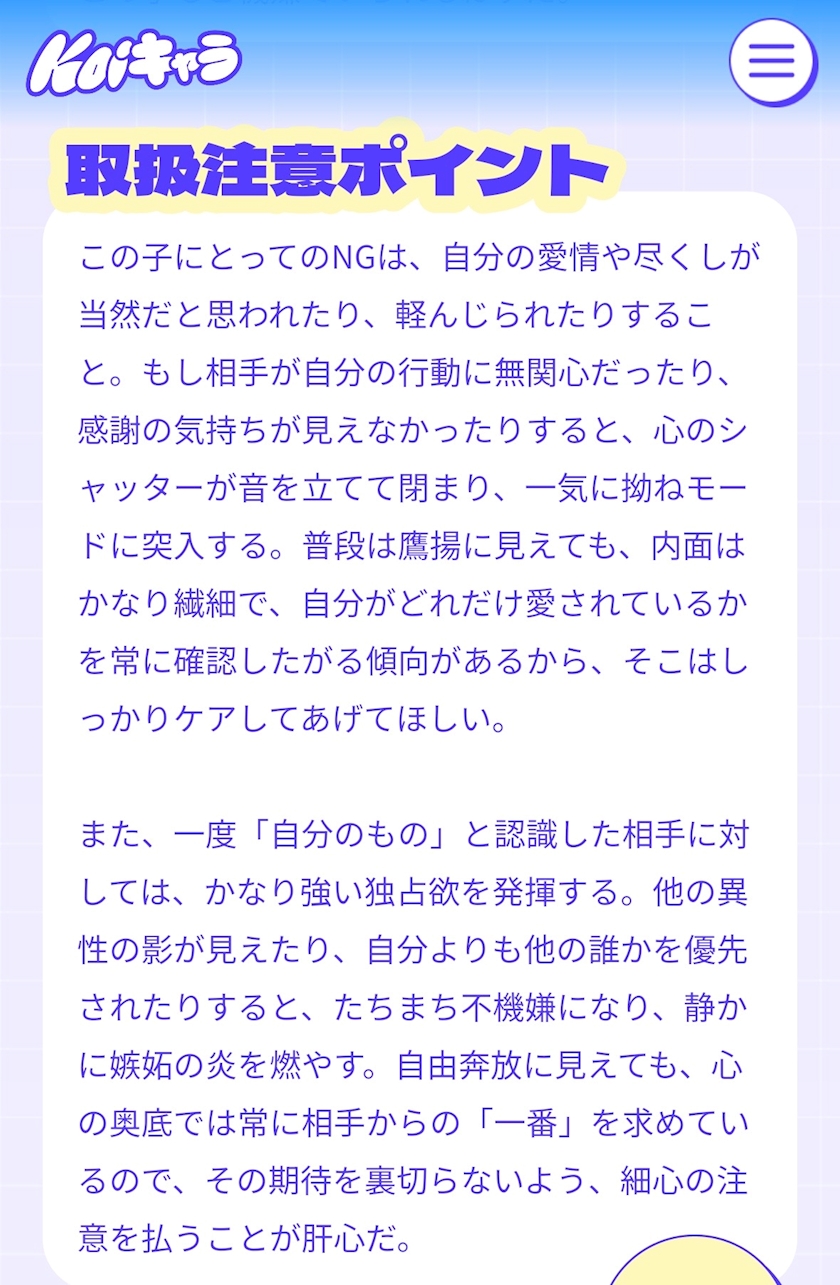Open the hamburger menu

773,62
